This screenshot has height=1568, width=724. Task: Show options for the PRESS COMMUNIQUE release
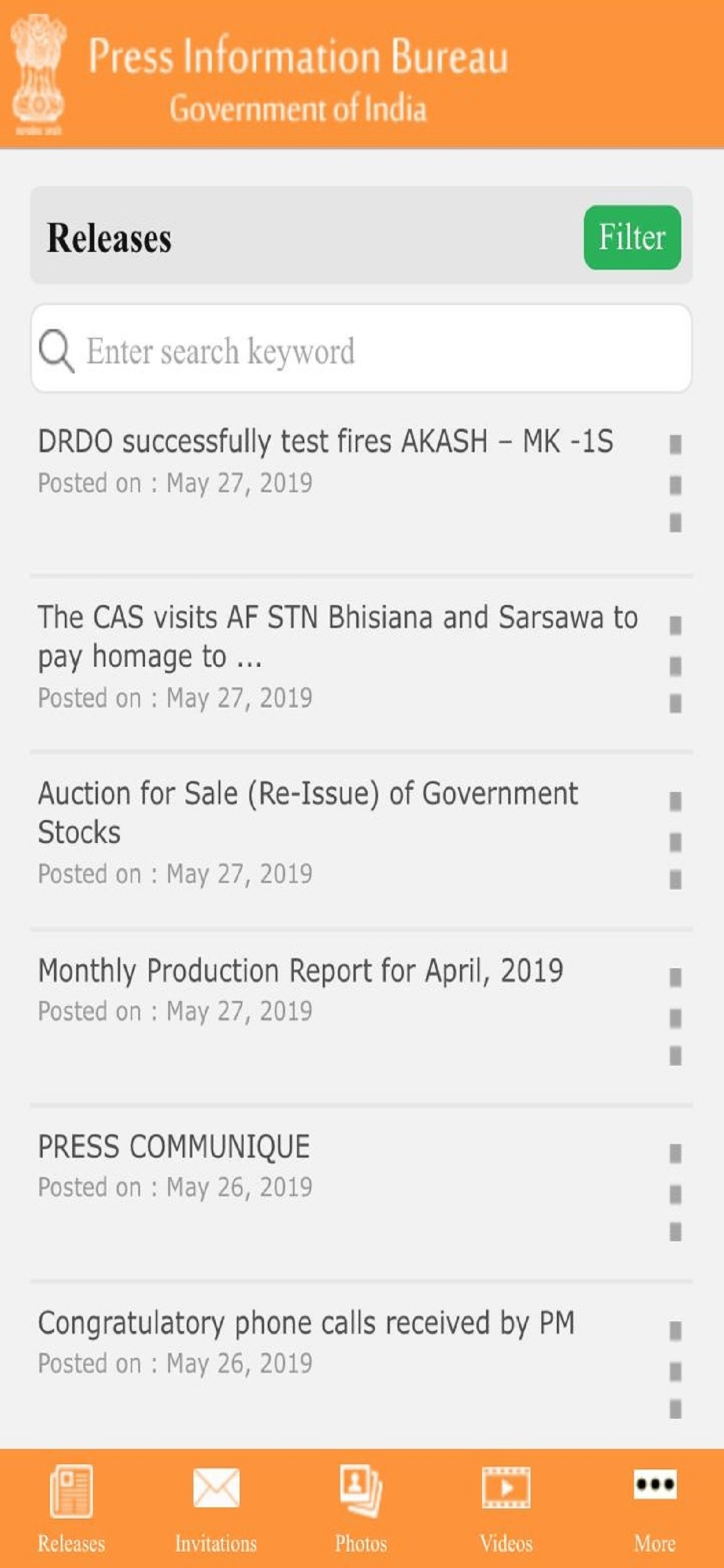pos(674,1192)
